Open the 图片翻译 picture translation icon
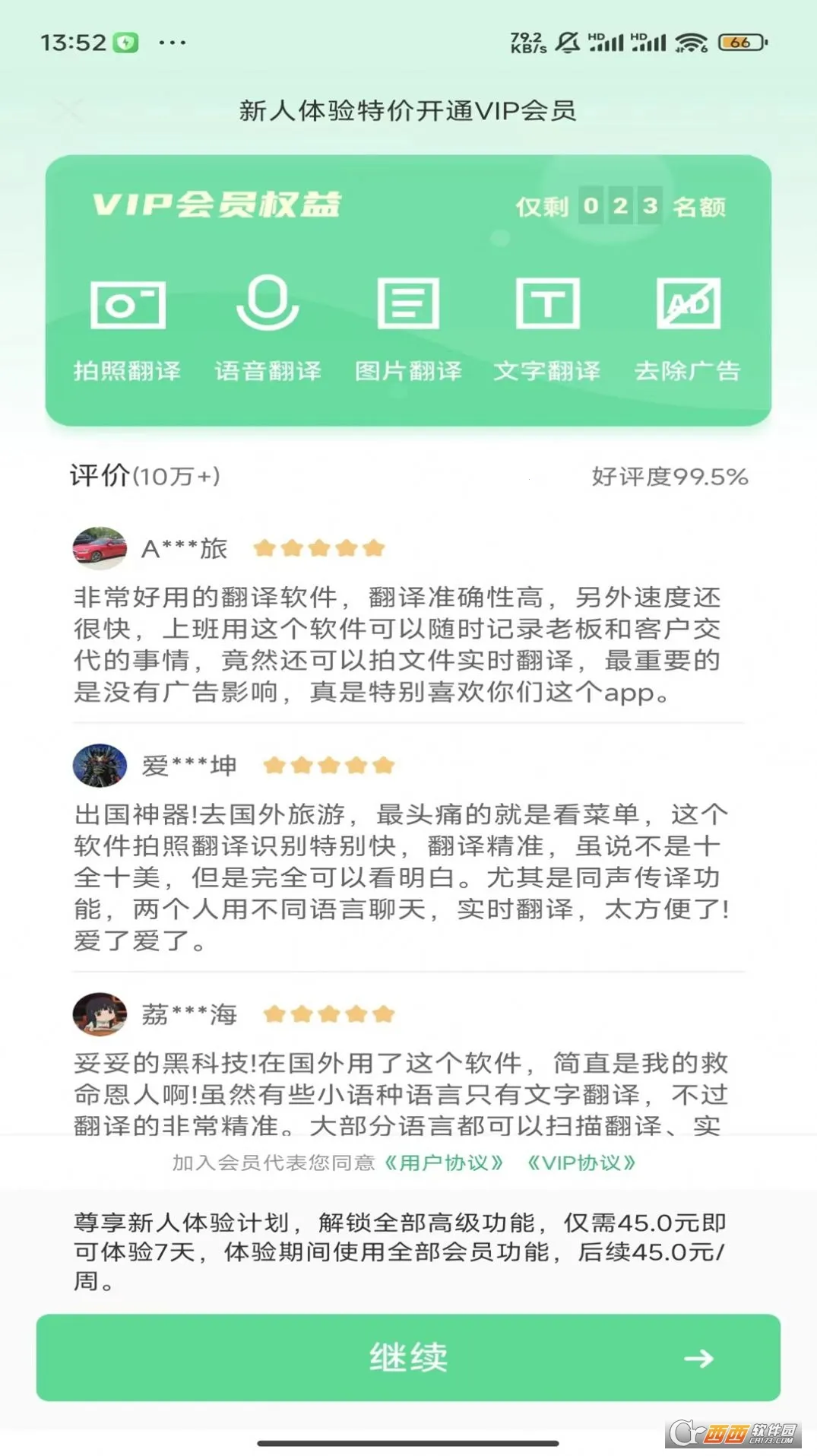Viewport: 817px width, 1456px height. tap(408, 304)
